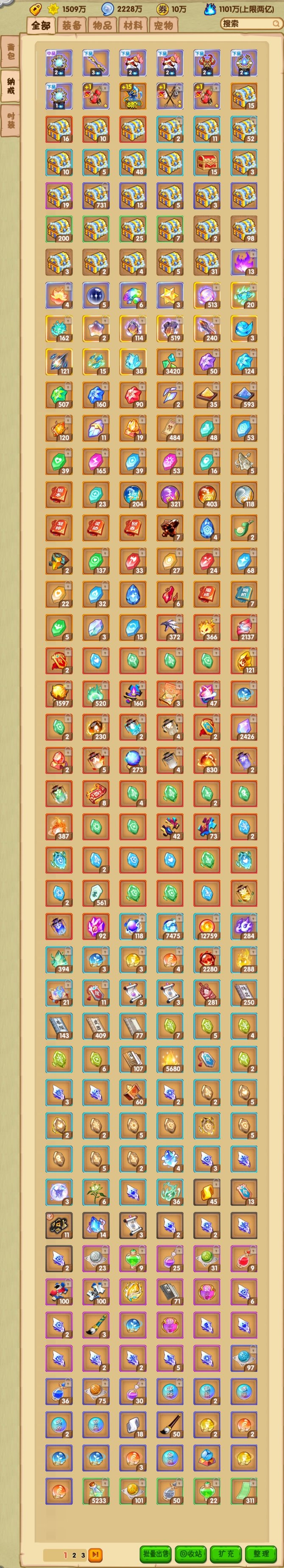284x1568 pixels.
Task: Tap the 搜索 search field
Action: click(250, 24)
